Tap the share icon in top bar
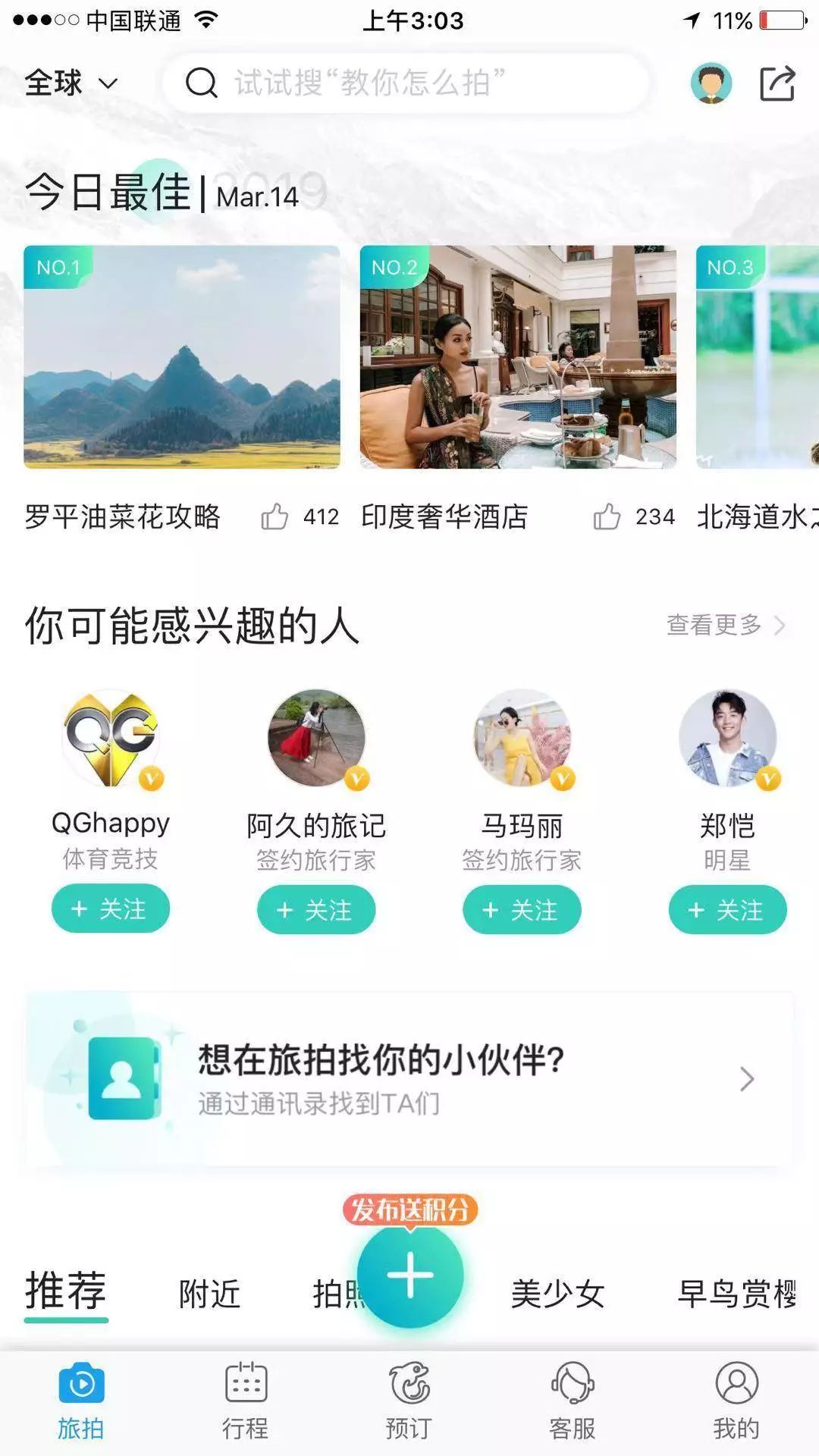The width and height of the screenshot is (819, 1456). [777, 83]
